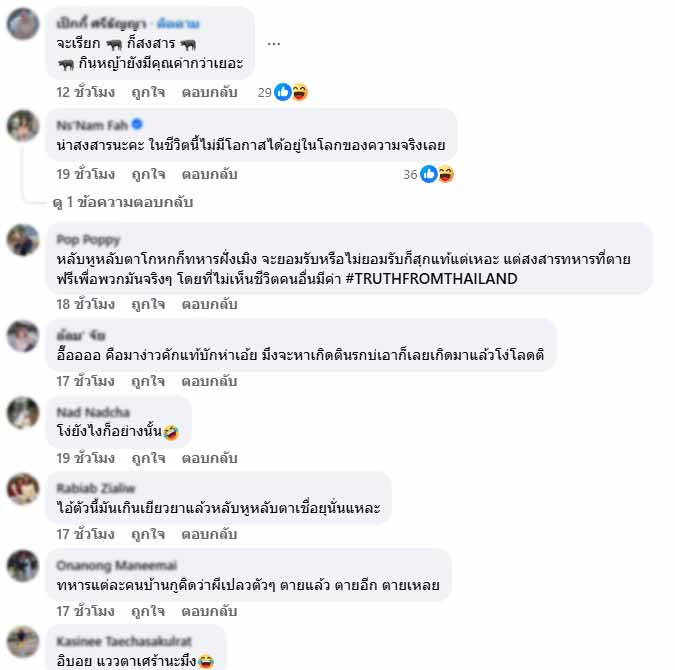Image resolution: width=675 pixels, height=670 pixels.
Task: Open Onanong Maneemai's profile avatar
Action: [x=23, y=566]
